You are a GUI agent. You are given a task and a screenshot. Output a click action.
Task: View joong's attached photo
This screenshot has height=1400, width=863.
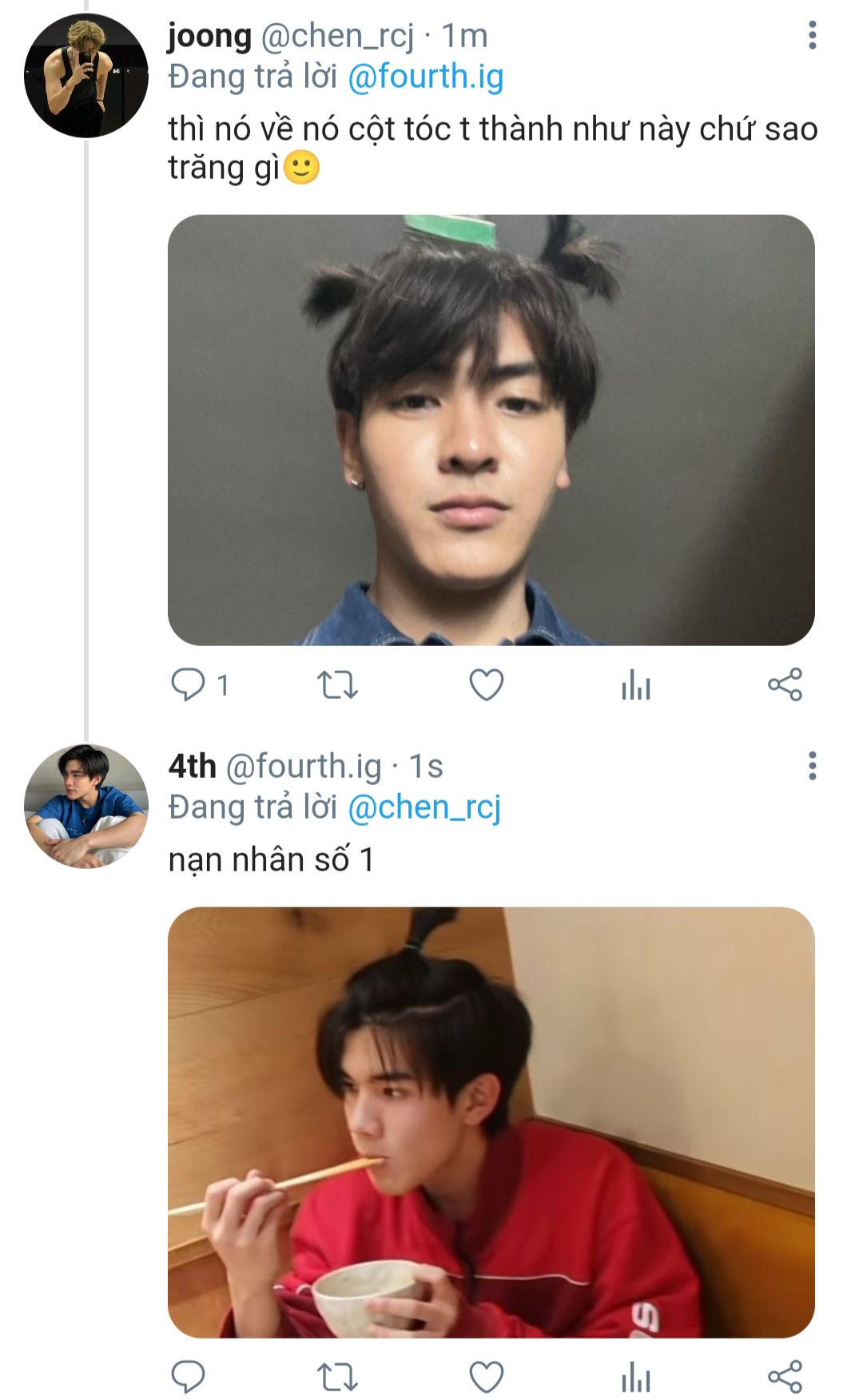pos(491,430)
